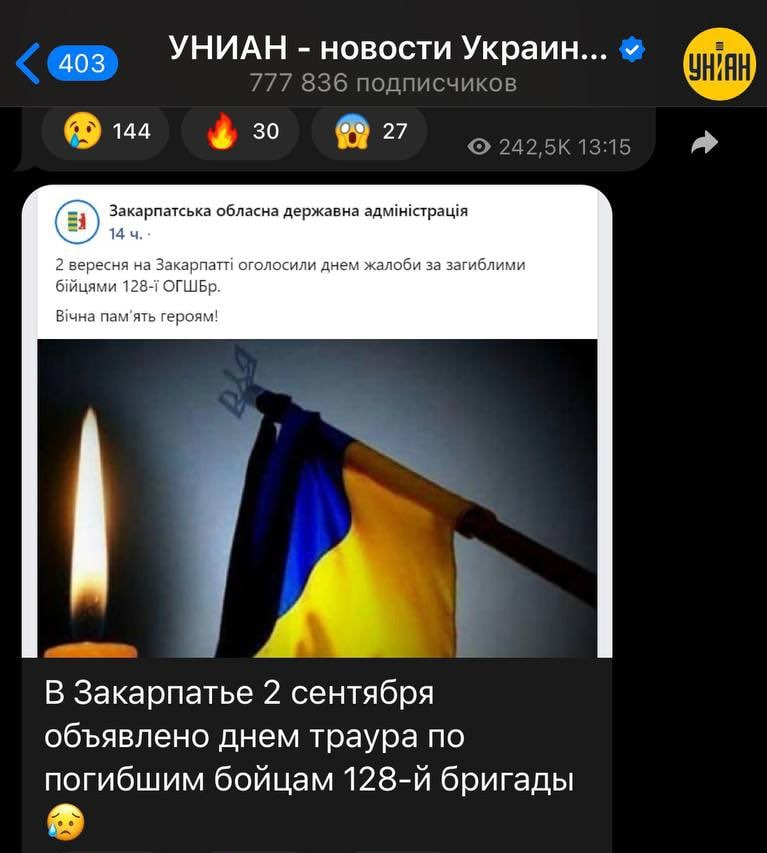
Task: Open the УНІАН channel avatar
Action: click(x=719, y=64)
